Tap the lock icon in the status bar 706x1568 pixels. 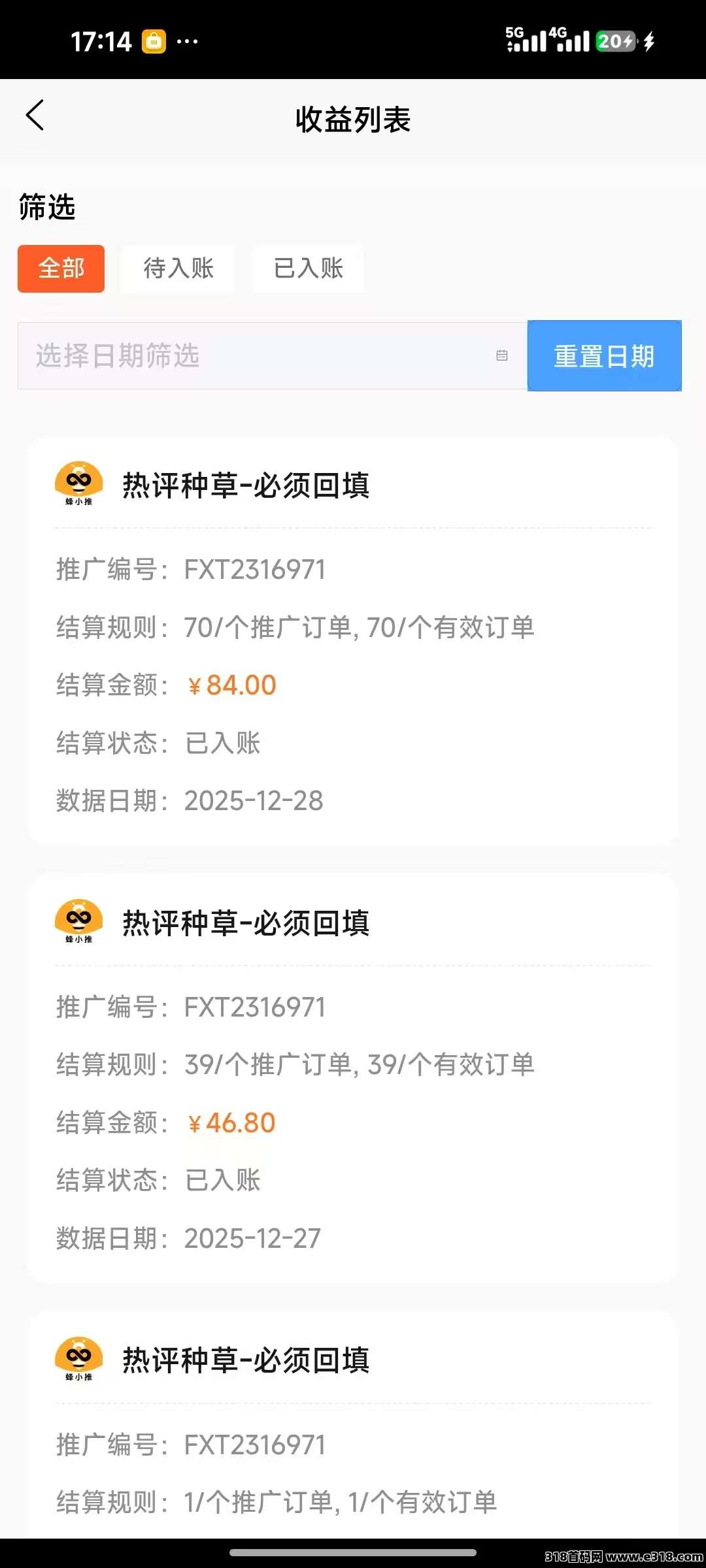[x=152, y=41]
